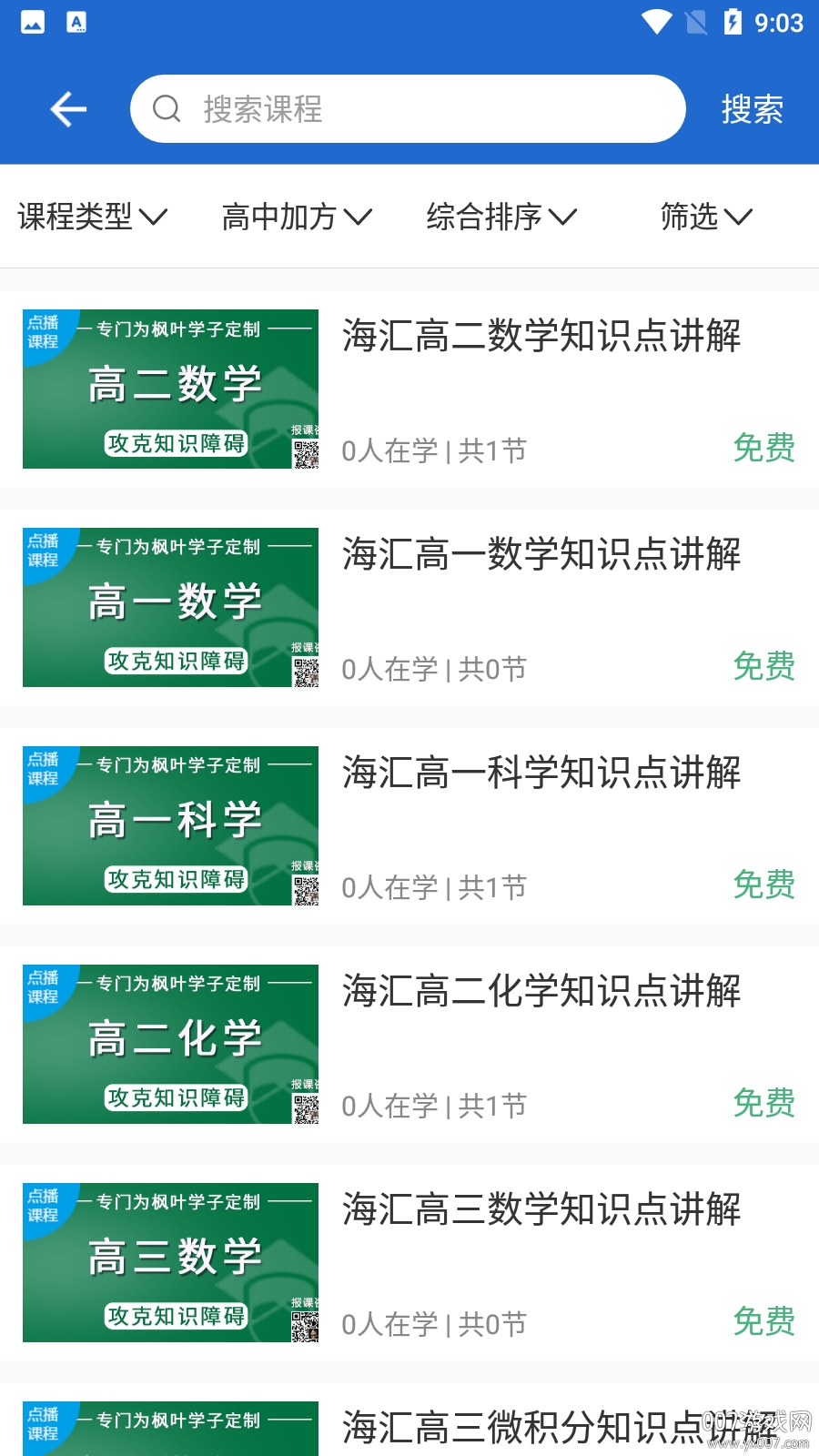Expand the 筛选 filter options
819x1456 pixels.
point(706,217)
